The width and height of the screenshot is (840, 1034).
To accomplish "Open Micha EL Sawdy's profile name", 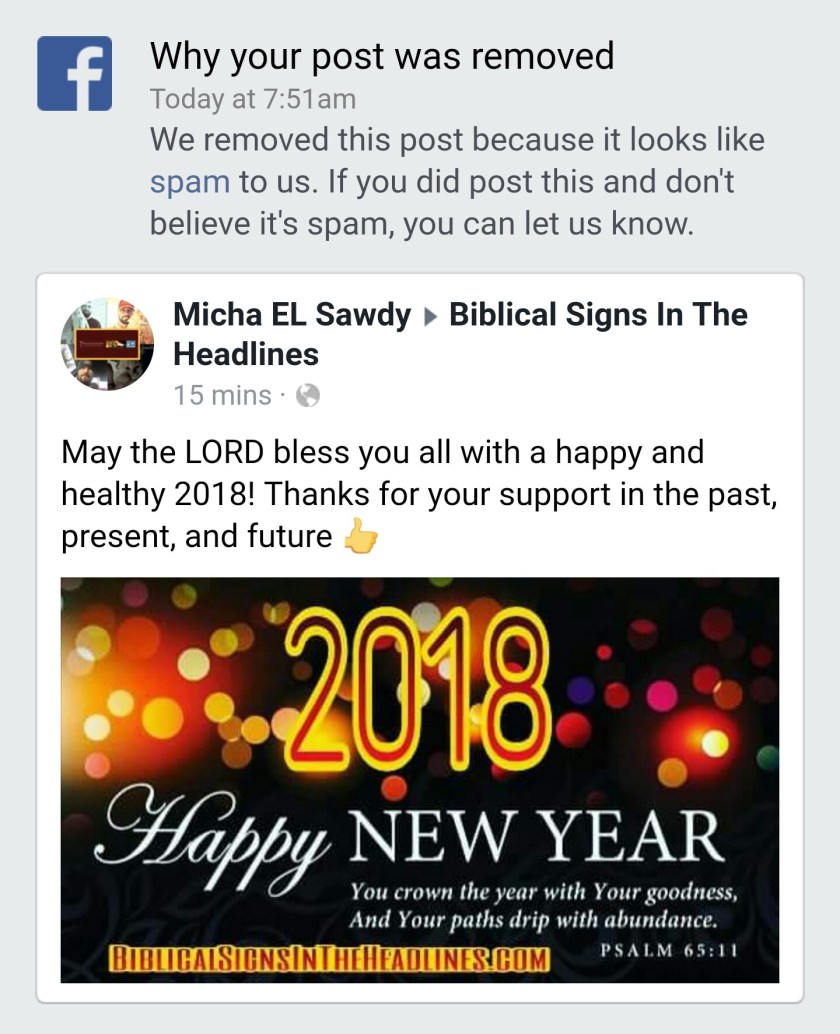I will click(x=292, y=315).
